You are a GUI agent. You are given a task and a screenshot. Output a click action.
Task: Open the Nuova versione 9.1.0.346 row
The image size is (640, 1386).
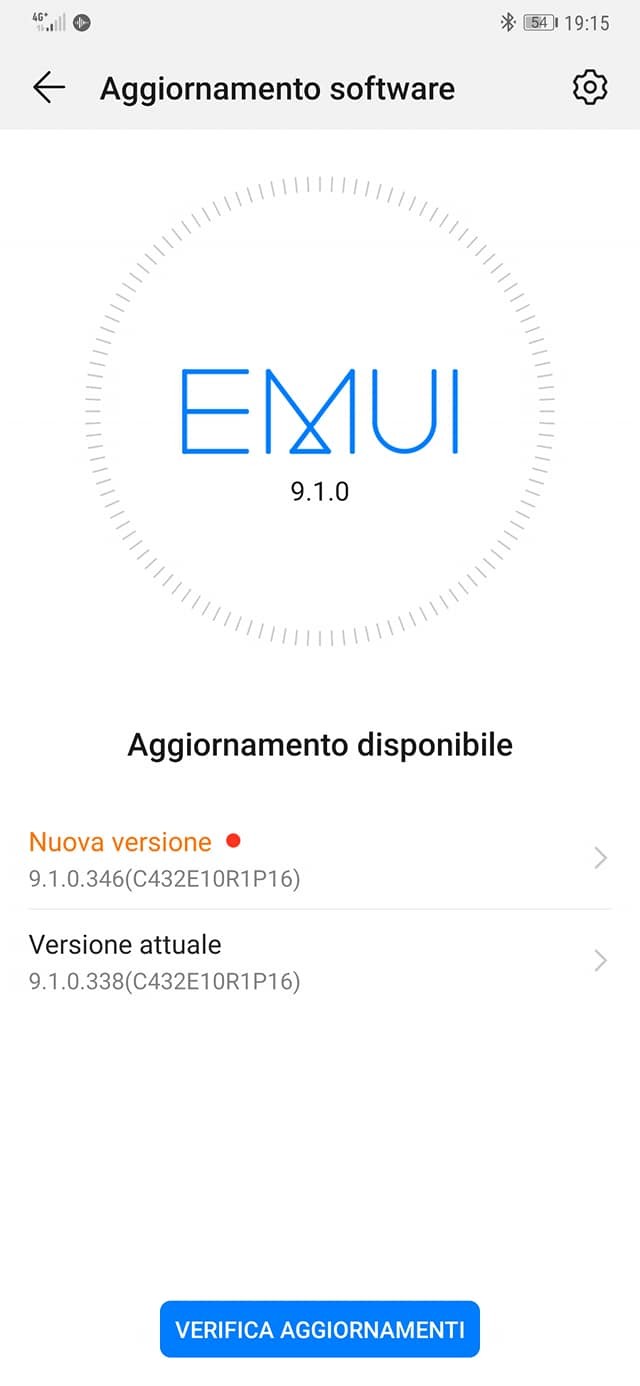(320, 859)
